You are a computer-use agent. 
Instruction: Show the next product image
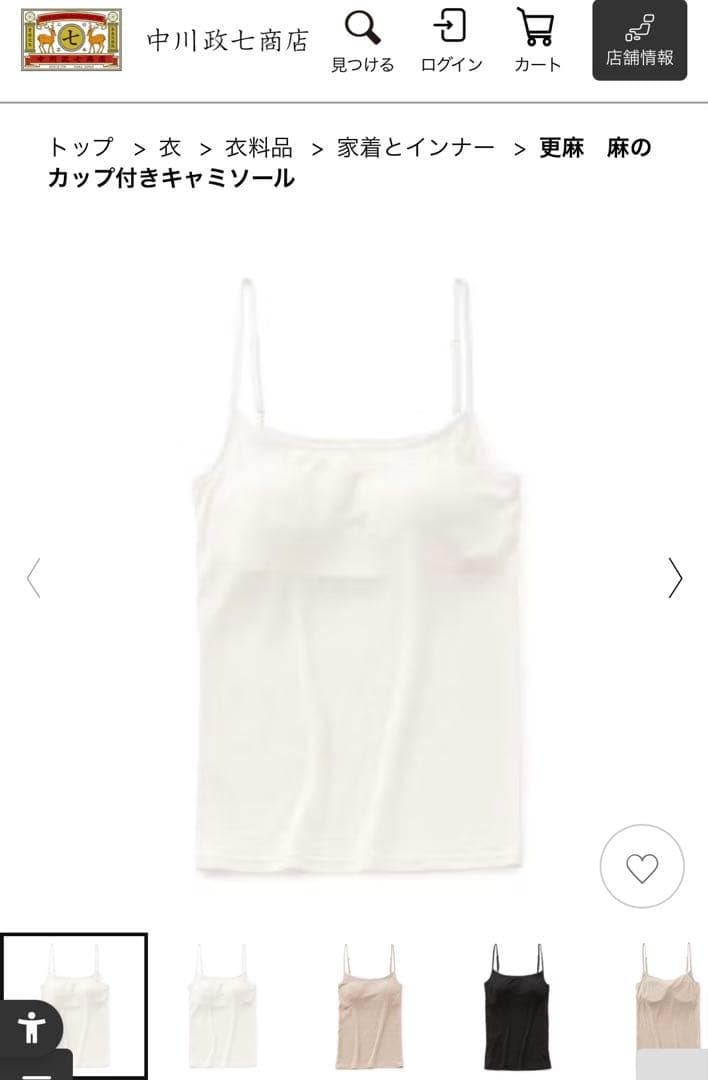coord(676,577)
